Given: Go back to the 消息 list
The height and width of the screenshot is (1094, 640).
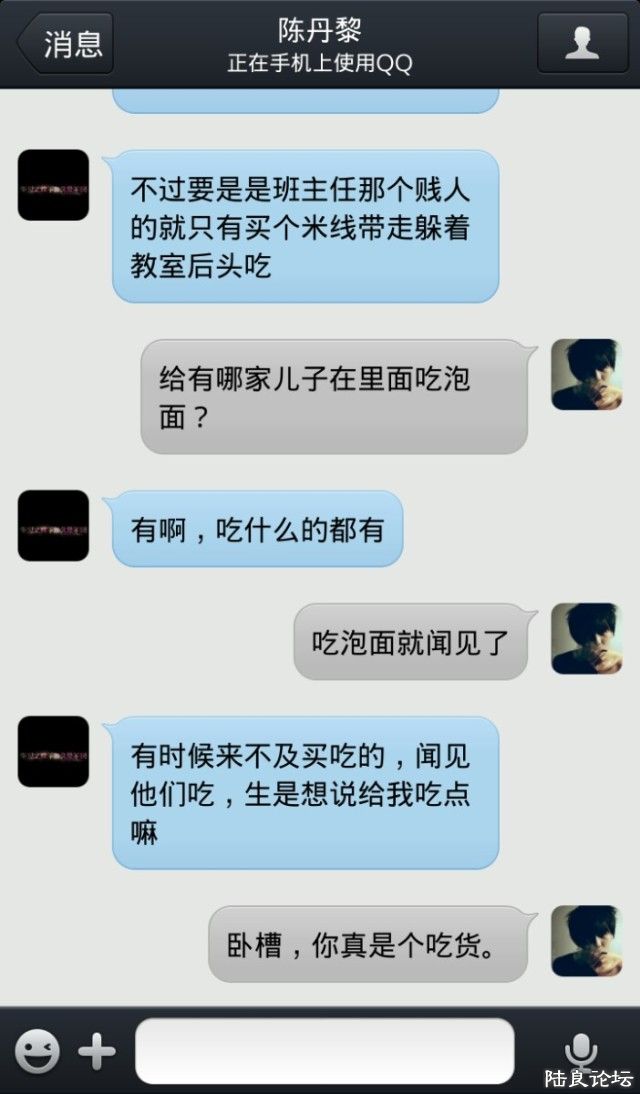Looking at the screenshot, I should [x=66, y=43].
